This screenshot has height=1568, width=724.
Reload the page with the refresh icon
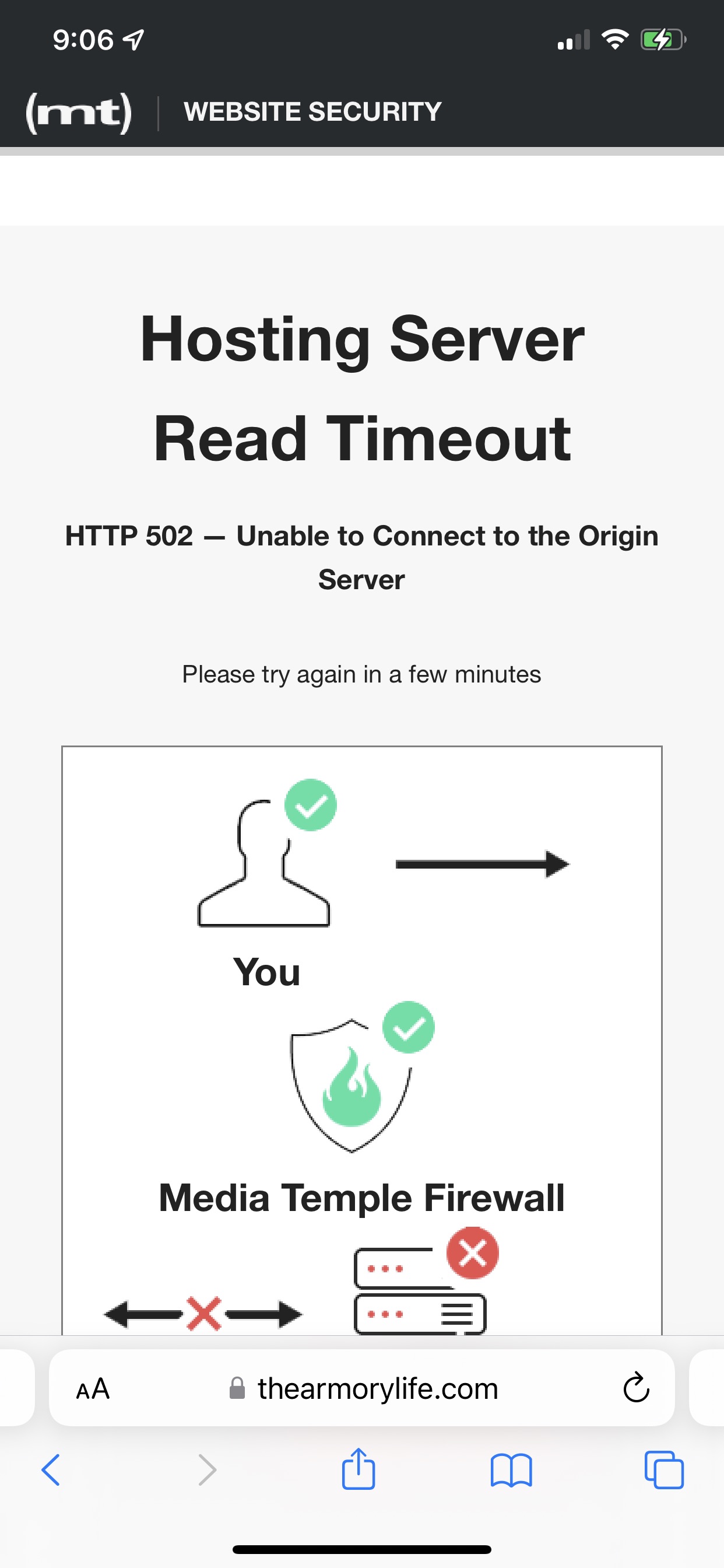636,1388
